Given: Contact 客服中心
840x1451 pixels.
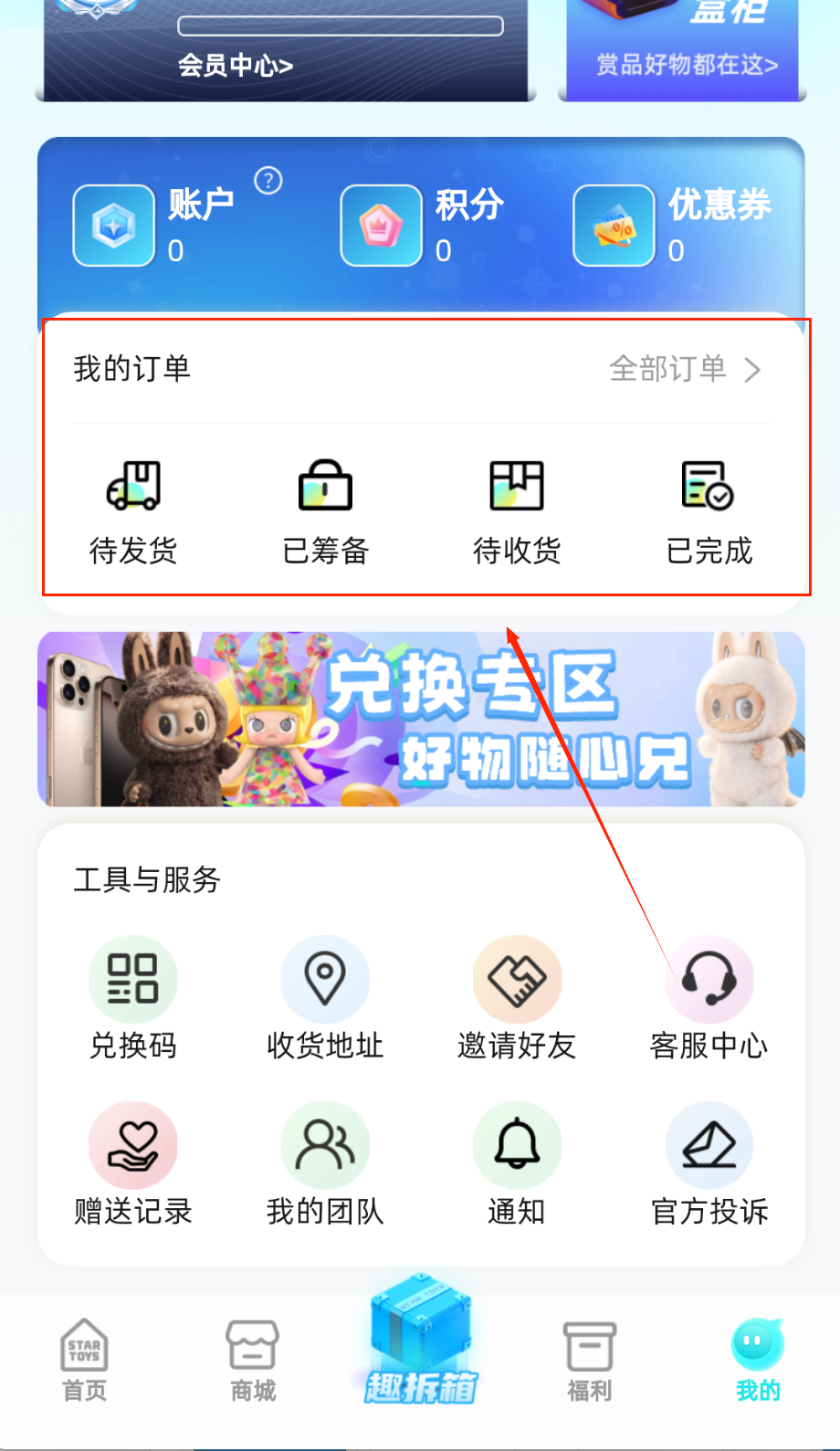Looking at the screenshot, I should pos(709,997).
